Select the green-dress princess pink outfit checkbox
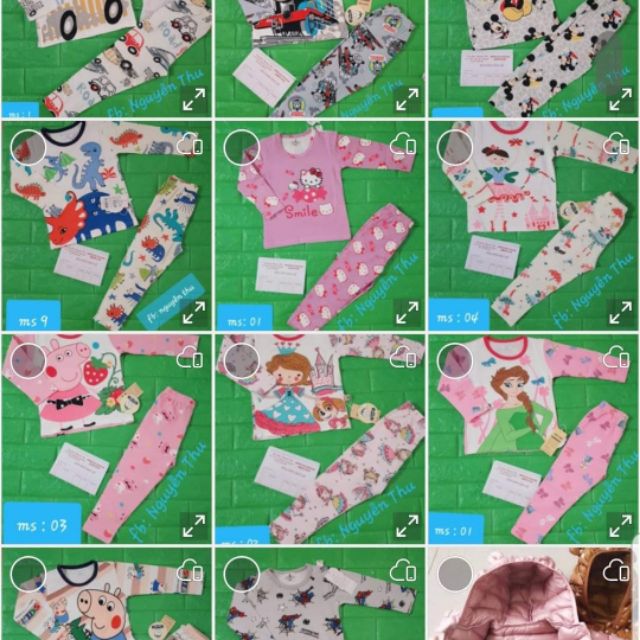The height and width of the screenshot is (640, 640). coord(456,360)
